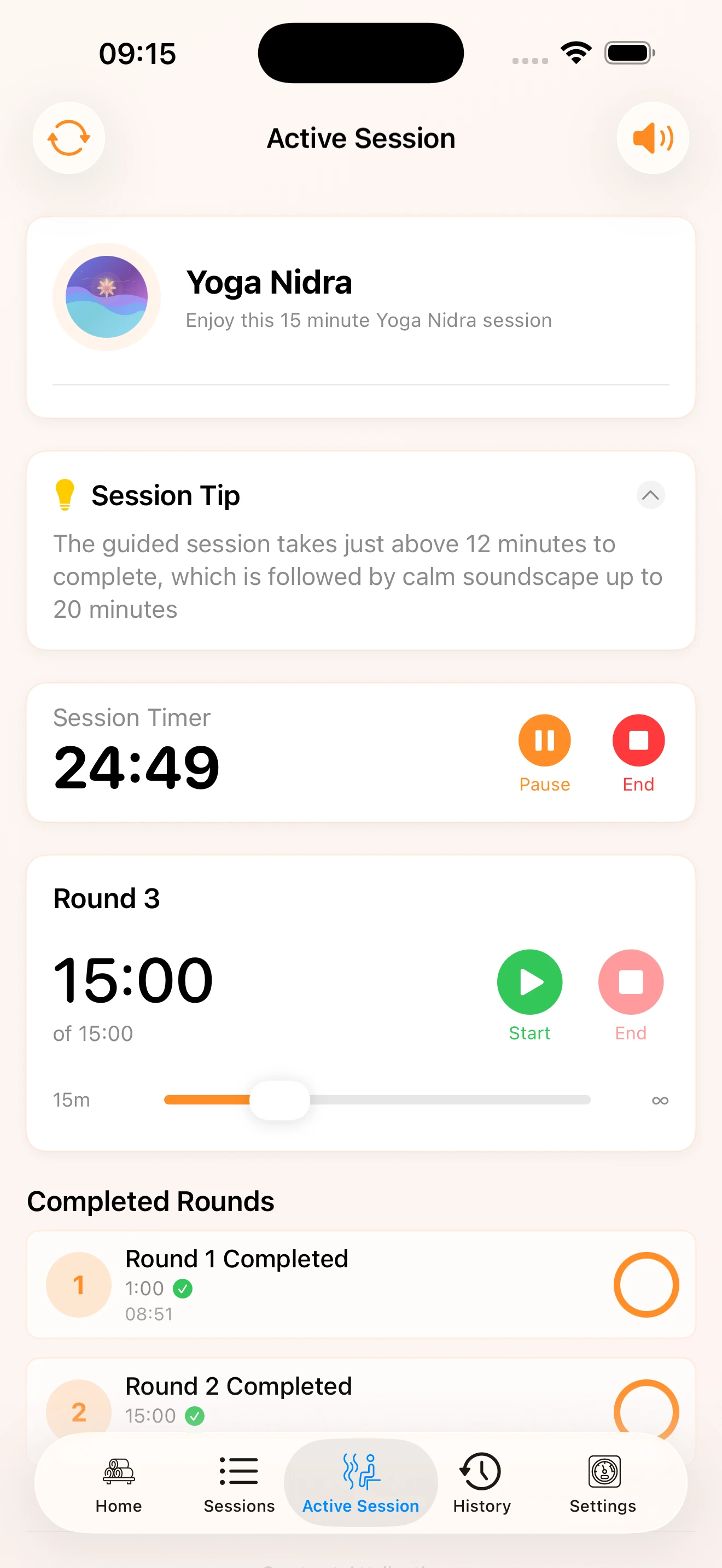The width and height of the screenshot is (722, 1568).
Task: Adjust the 15m round duration slider
Action: point(279,1099)
